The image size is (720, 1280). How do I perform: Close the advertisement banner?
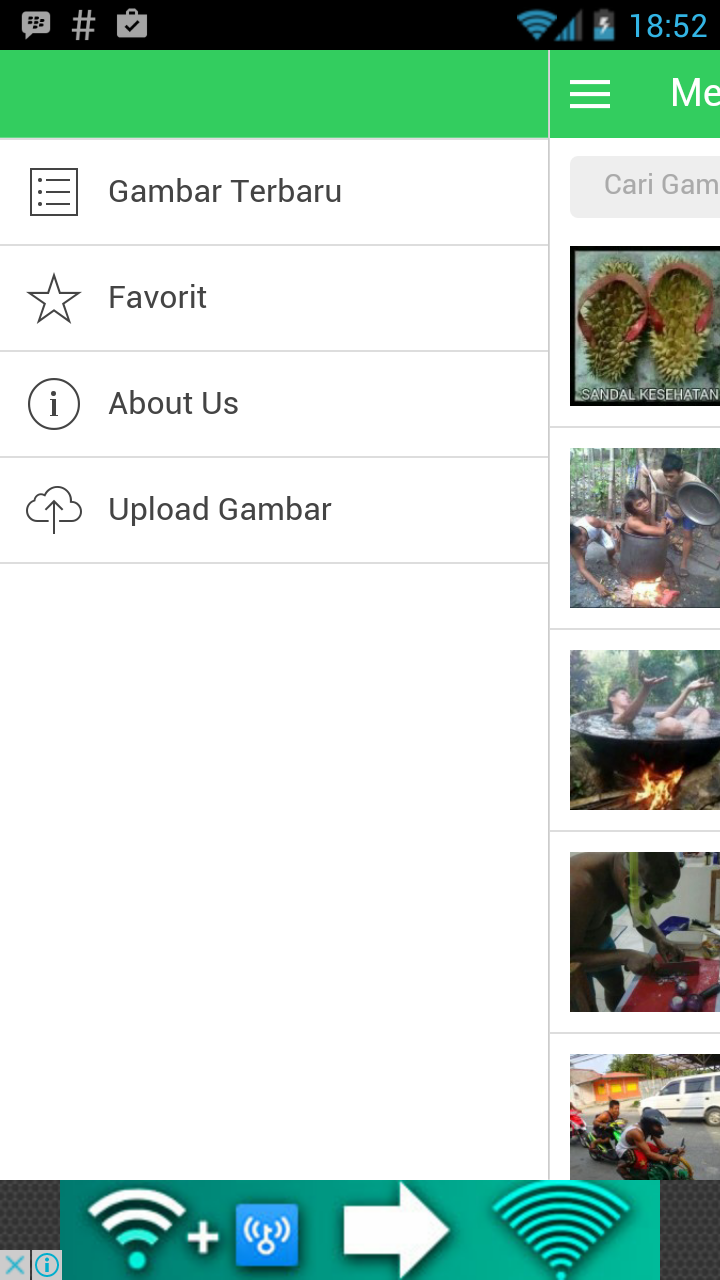point(15,1265)
